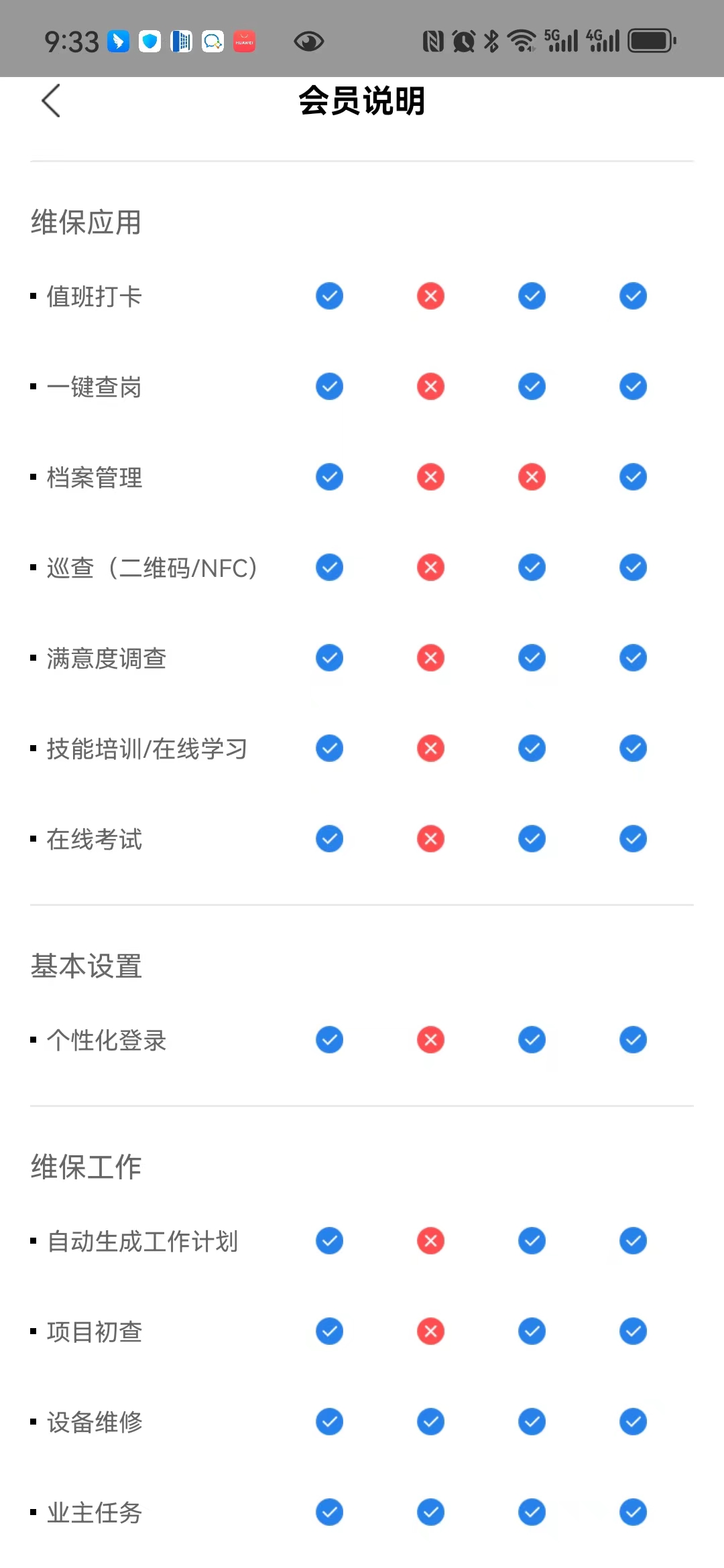Image resolution: width=724 pixels, height=1568 pixels.
Task: Select the 一键查岗 row label
Action: tap(94, 387)
